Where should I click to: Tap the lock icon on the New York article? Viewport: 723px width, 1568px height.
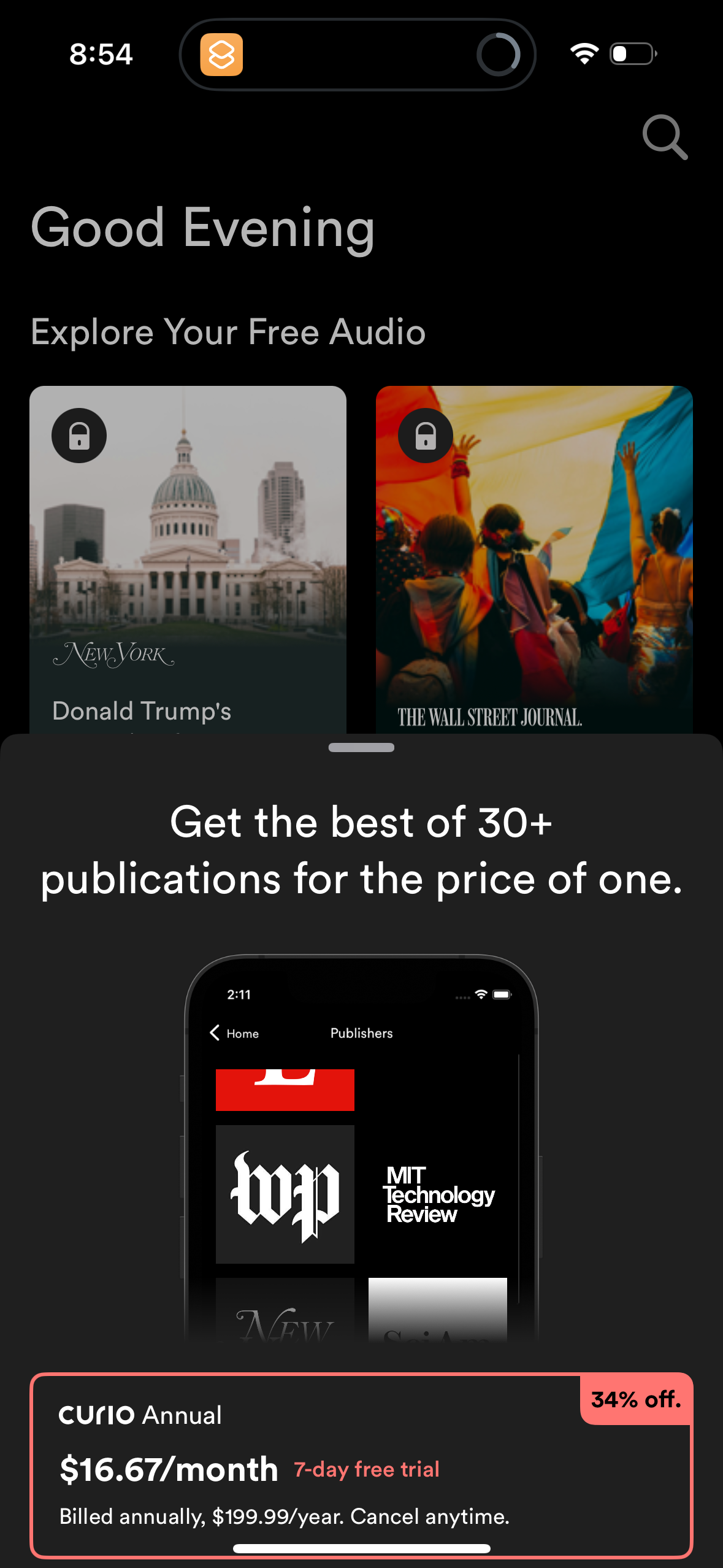click(x=78, y=435)
